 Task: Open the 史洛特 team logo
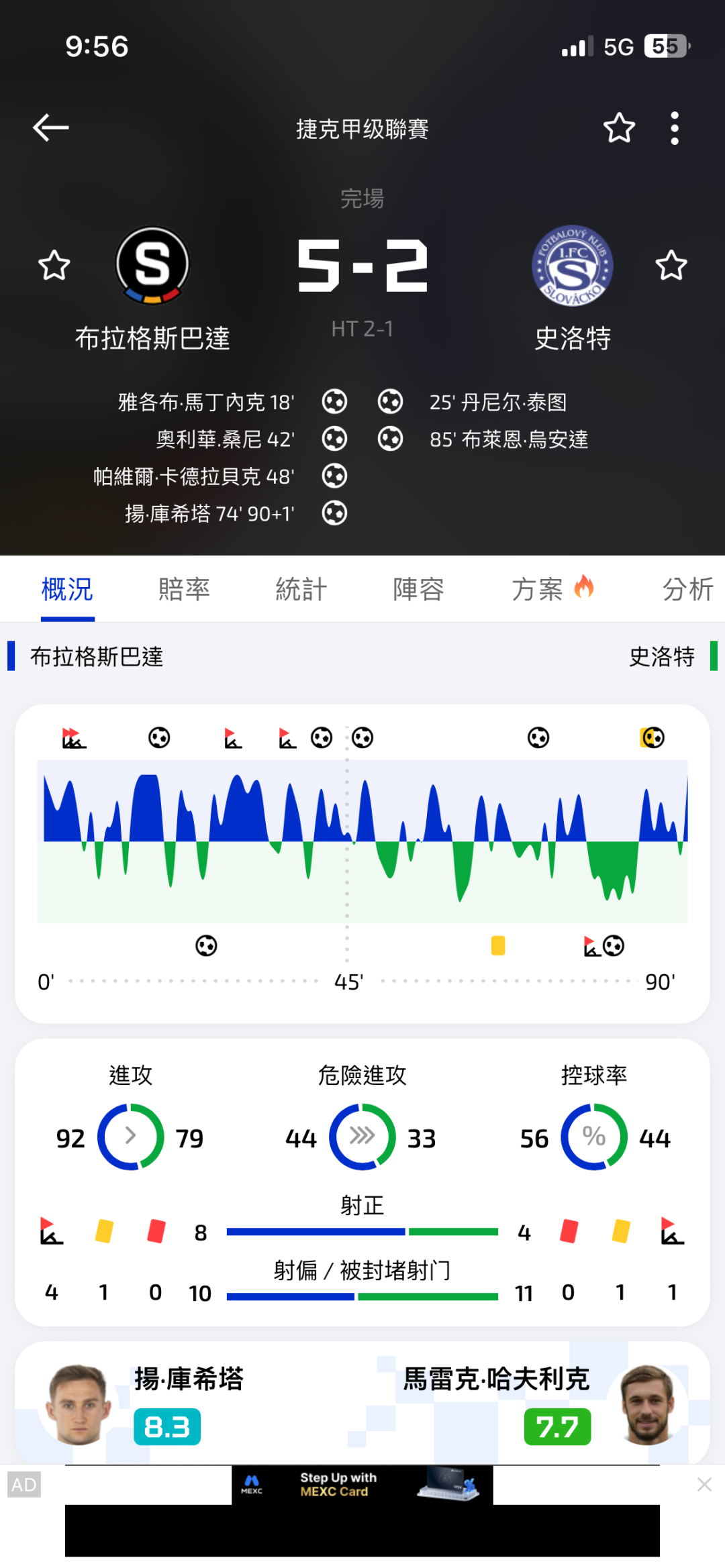pos(573,265)
